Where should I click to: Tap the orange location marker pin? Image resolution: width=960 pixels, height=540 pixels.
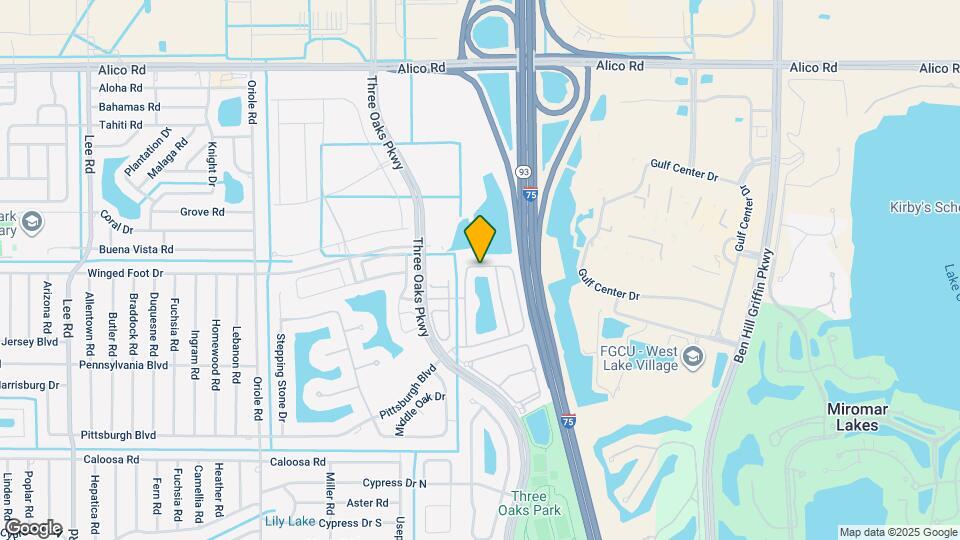(x=481, y=239)
